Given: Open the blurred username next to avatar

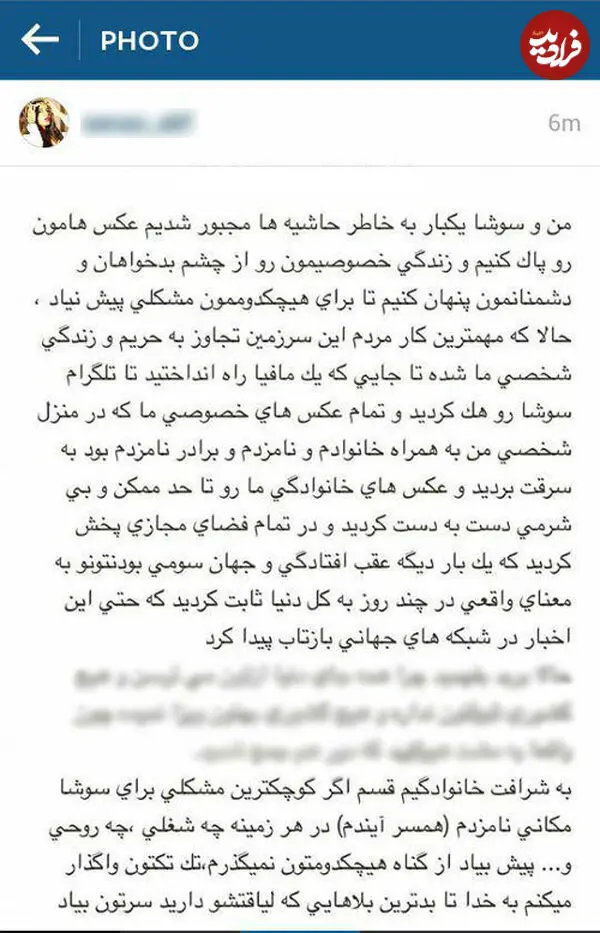Looking at the screenshot, I should pos(138,123).
